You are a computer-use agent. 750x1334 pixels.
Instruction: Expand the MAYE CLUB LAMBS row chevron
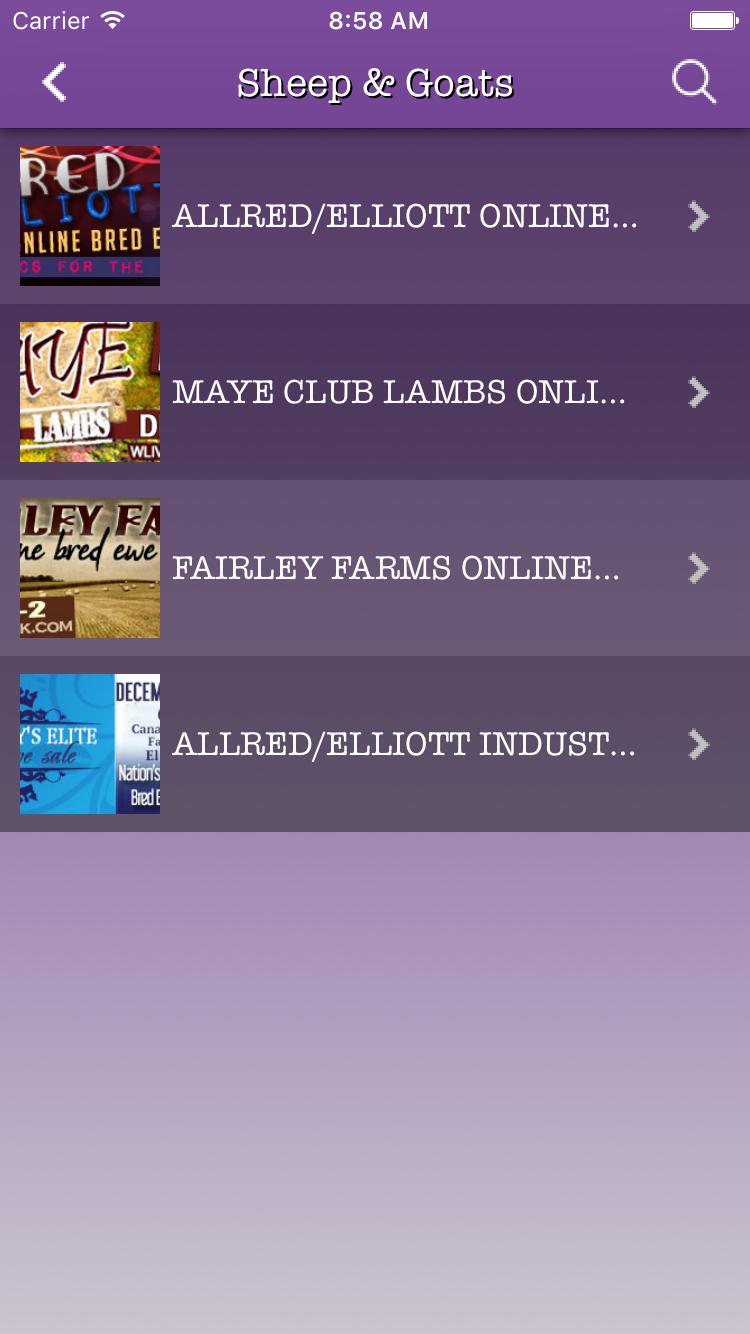(698, 392)
